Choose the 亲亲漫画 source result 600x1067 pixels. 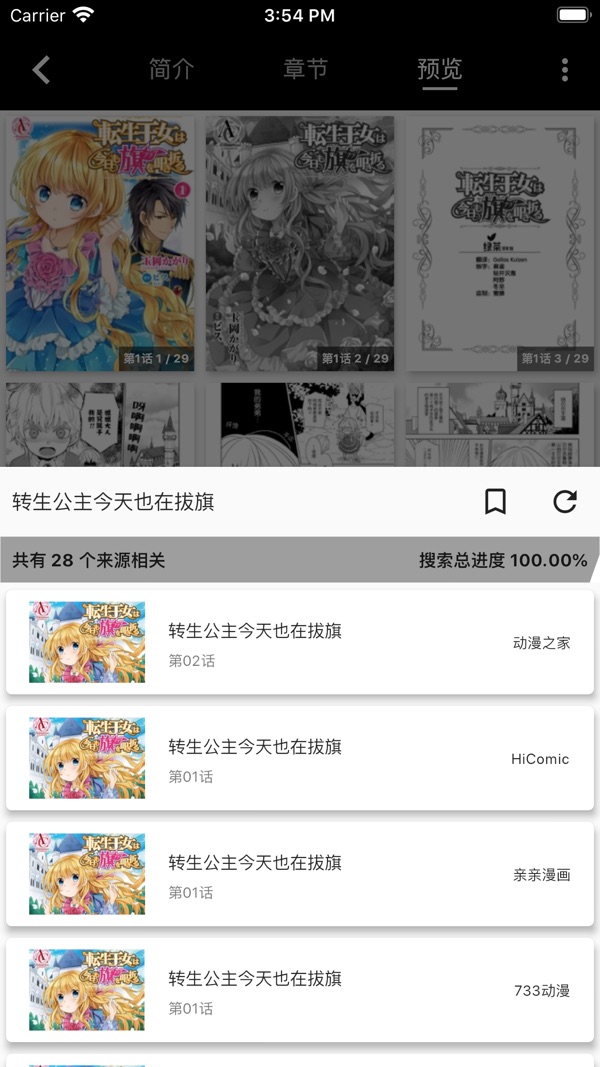[x=300, y=875]
